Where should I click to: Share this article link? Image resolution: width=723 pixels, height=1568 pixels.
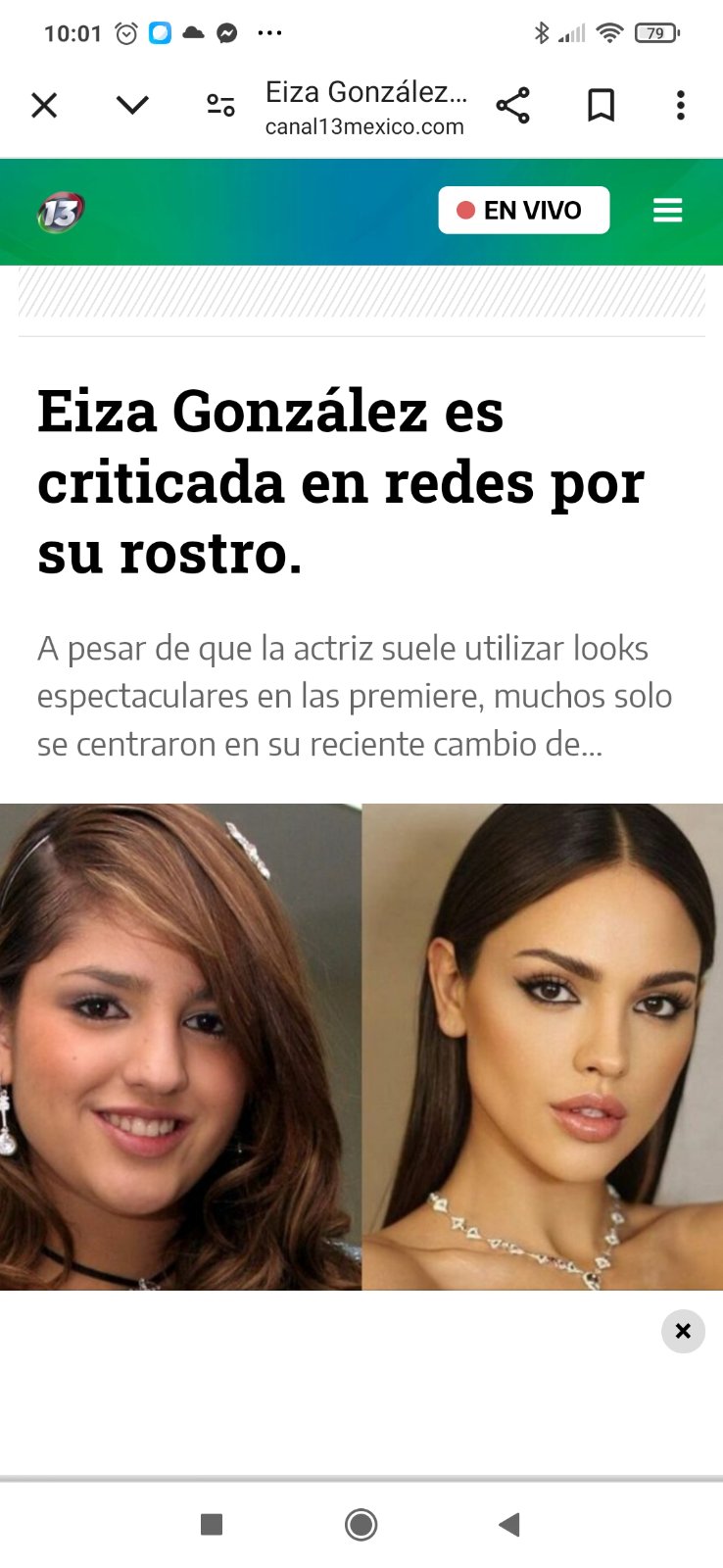512,105
